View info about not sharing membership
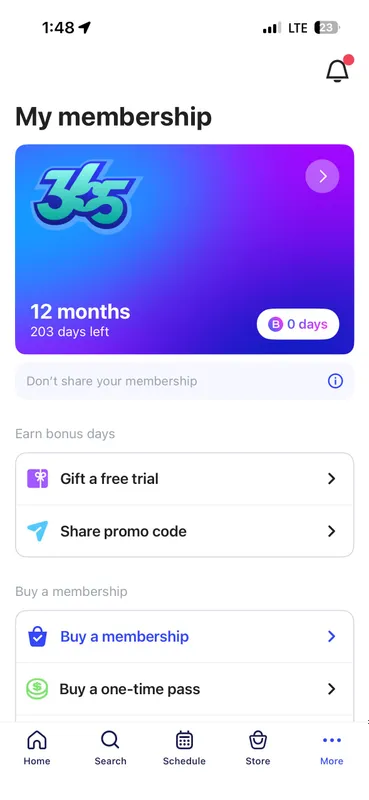This screenshot has height=800, width=369. (x=335, y=381)
